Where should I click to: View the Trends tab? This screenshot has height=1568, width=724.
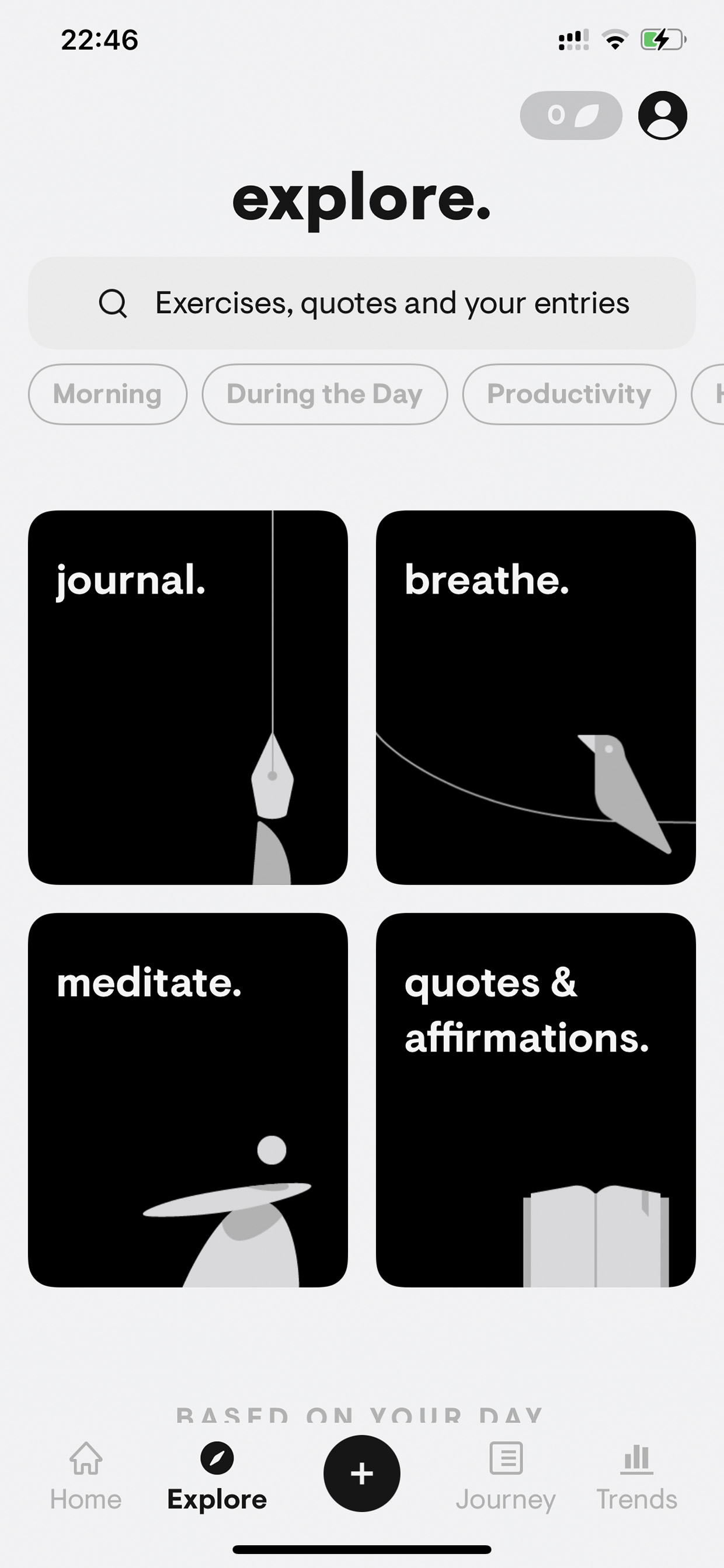coord(636,1476)
